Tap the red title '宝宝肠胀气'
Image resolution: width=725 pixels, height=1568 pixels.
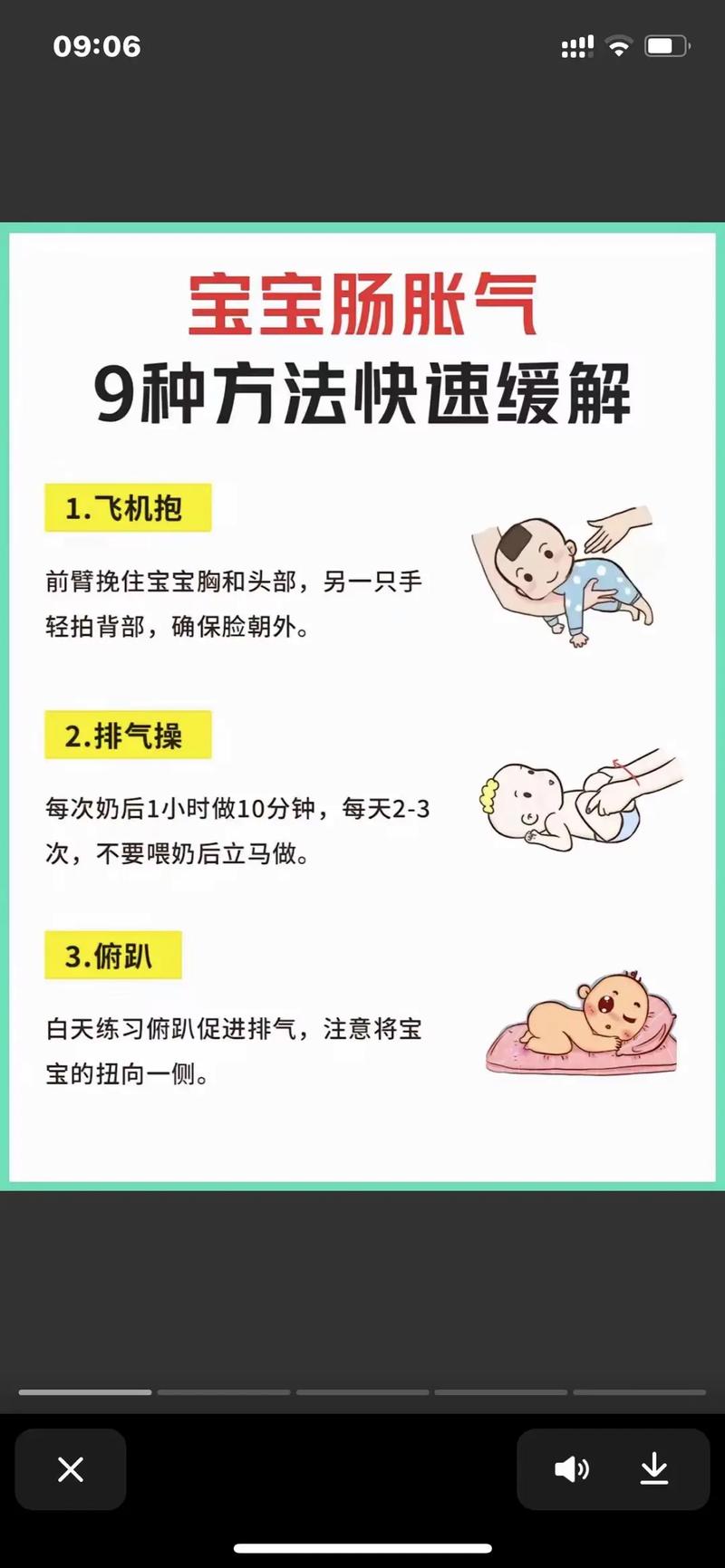362,308
